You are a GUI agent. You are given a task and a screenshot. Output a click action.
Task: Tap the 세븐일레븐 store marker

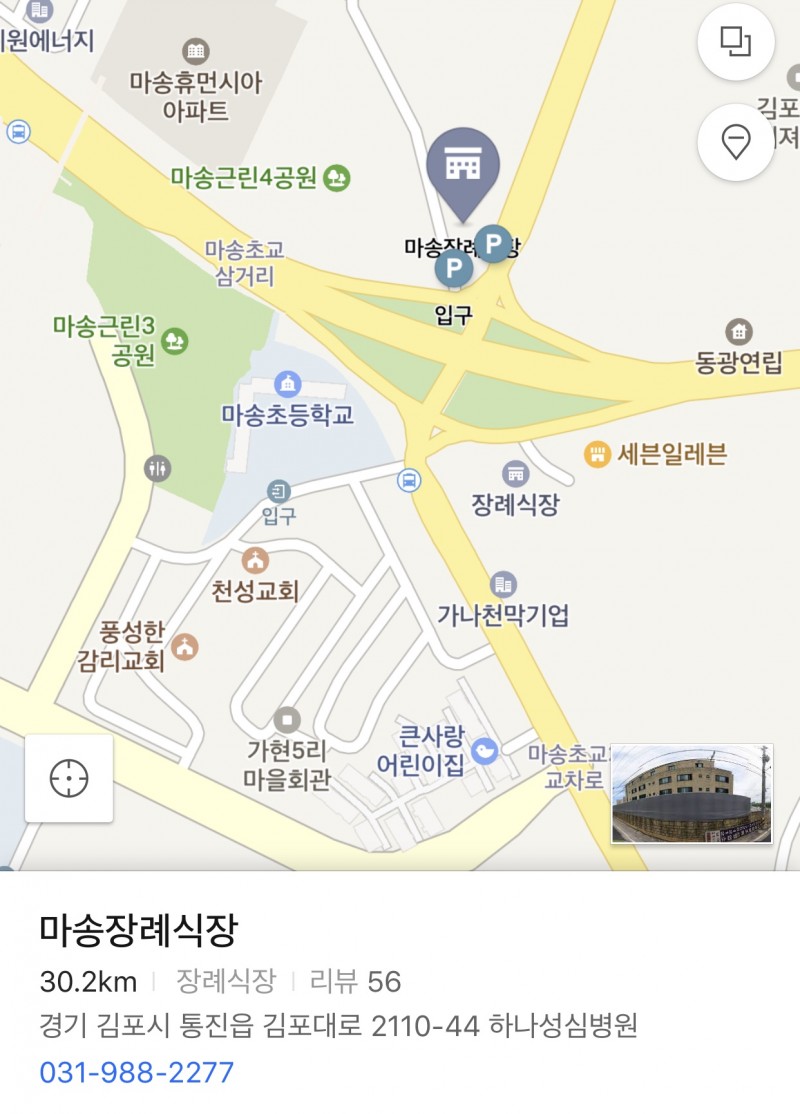(x=597, y=455)
